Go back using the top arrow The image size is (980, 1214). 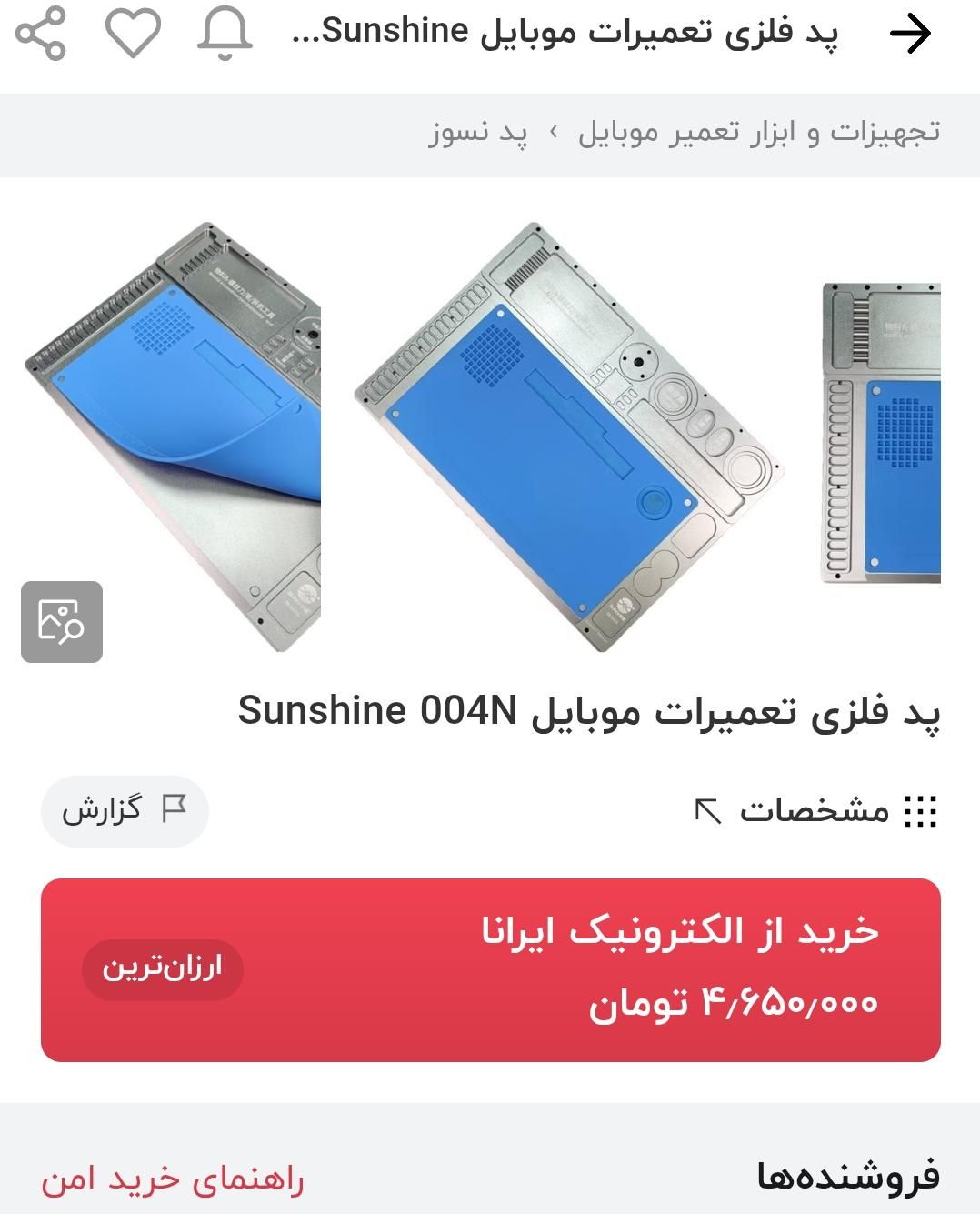pos(910,34)
